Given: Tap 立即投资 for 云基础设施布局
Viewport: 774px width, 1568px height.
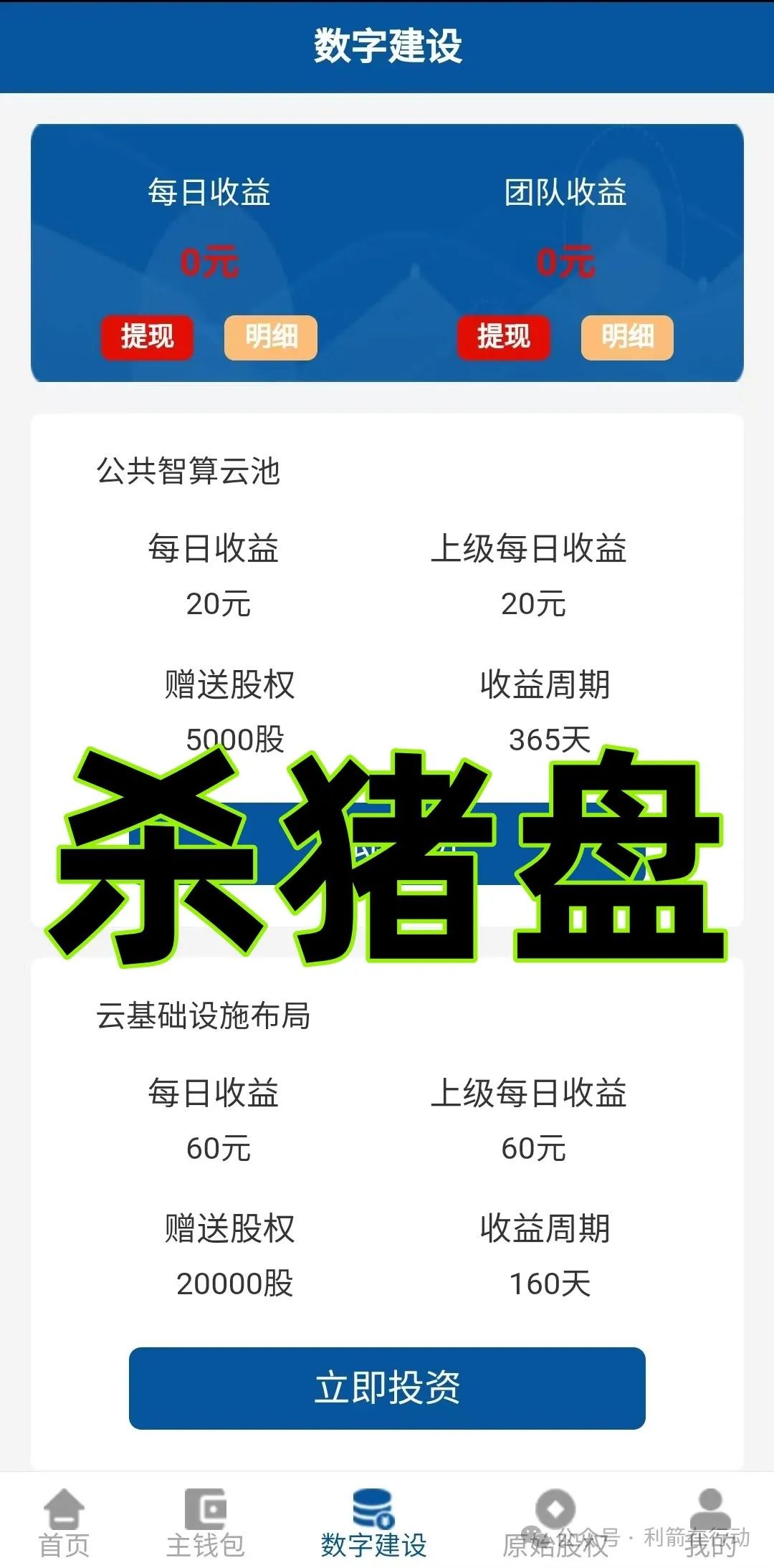Looking at the screenshot, I should tap(387, 1388).
